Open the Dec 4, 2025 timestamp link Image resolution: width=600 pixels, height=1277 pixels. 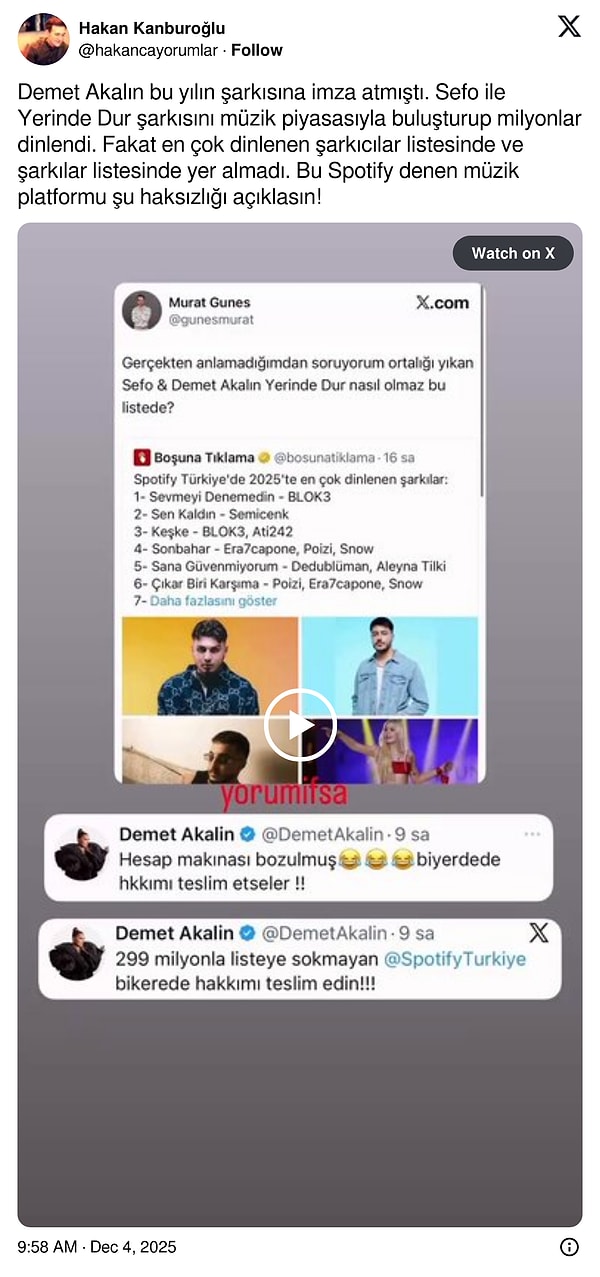click(x=97, y=1246)
